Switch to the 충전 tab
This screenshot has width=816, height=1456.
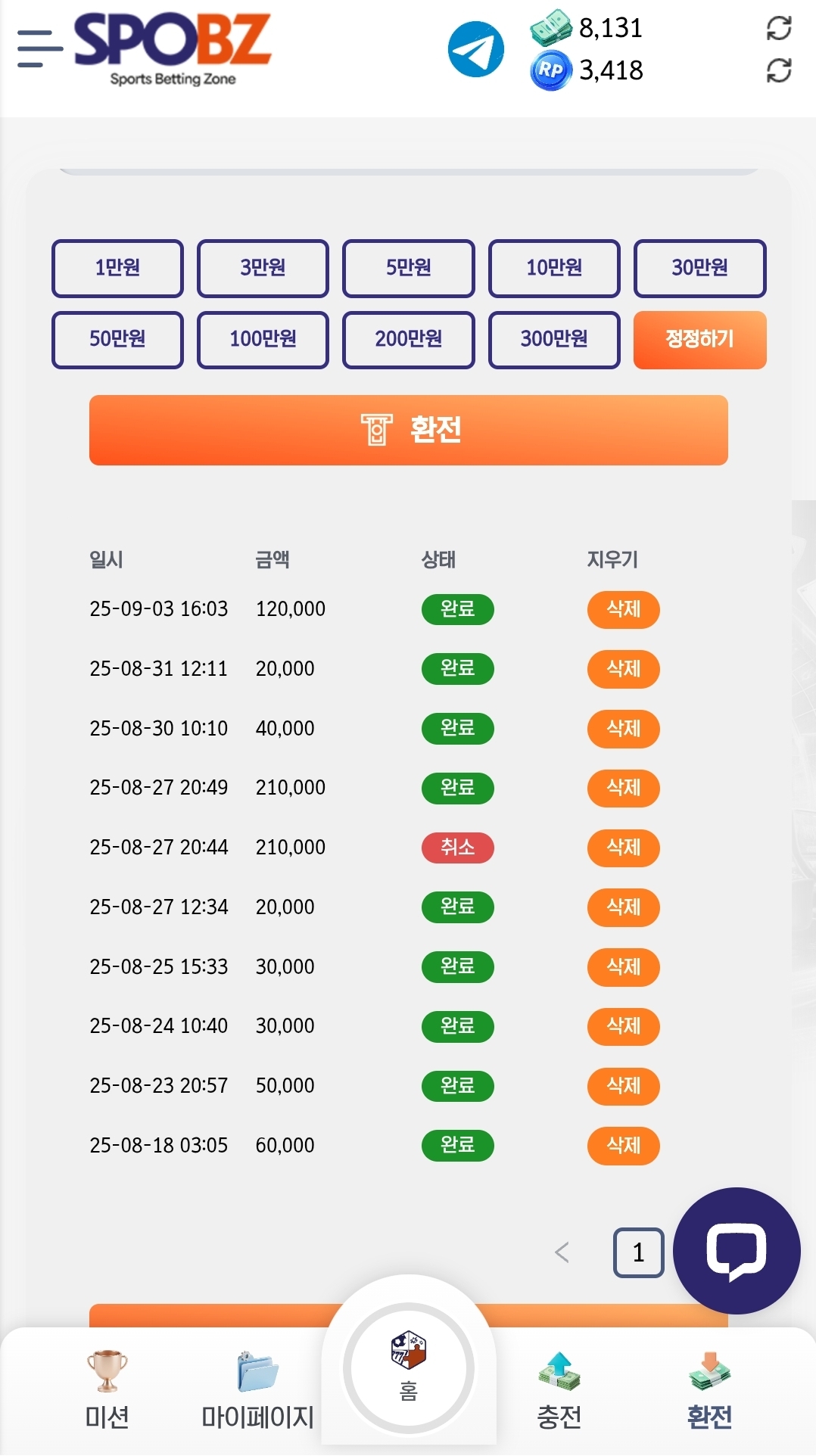point(559,1391)
